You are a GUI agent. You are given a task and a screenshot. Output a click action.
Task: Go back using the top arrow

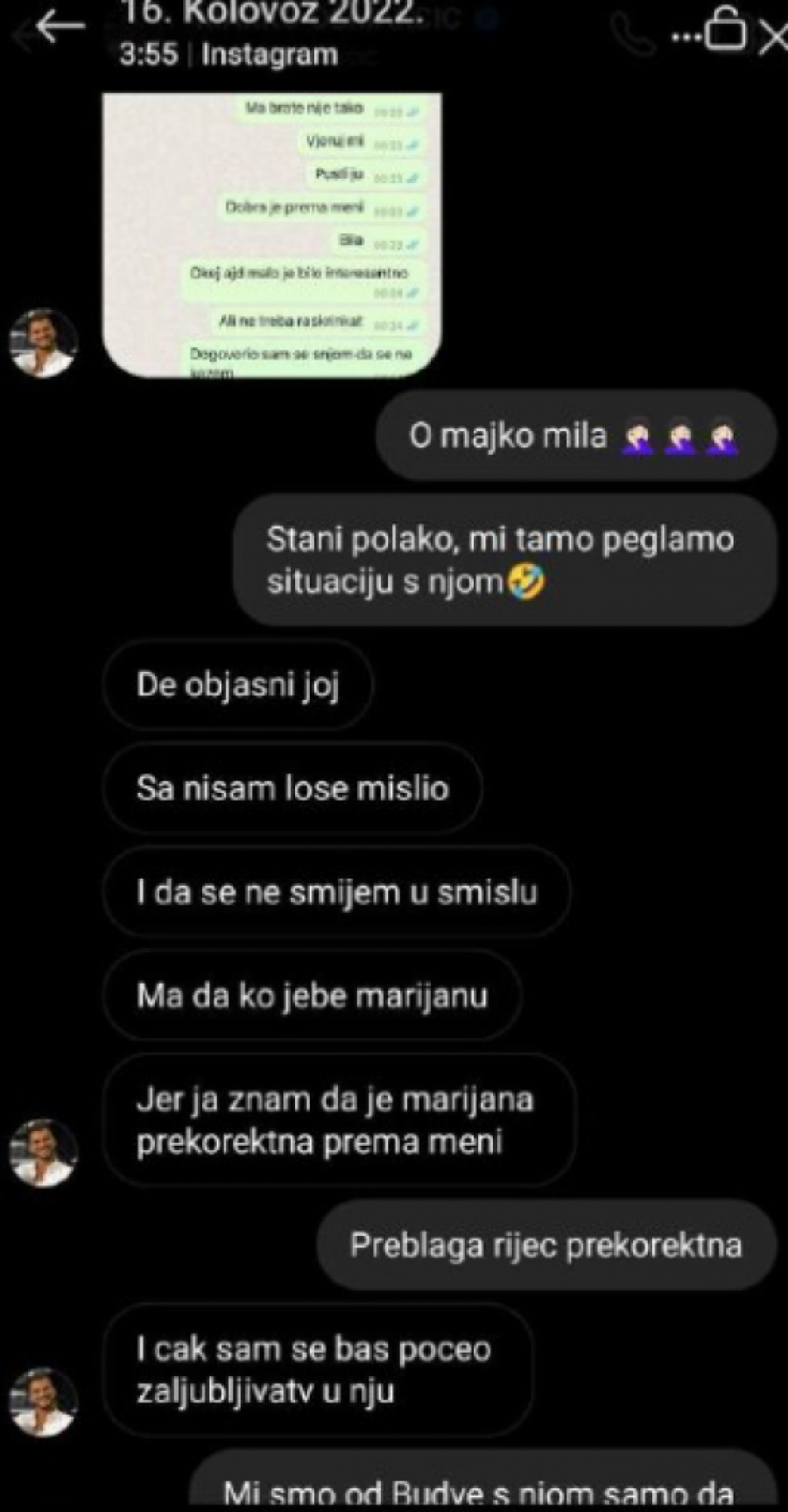pos(60,28)
